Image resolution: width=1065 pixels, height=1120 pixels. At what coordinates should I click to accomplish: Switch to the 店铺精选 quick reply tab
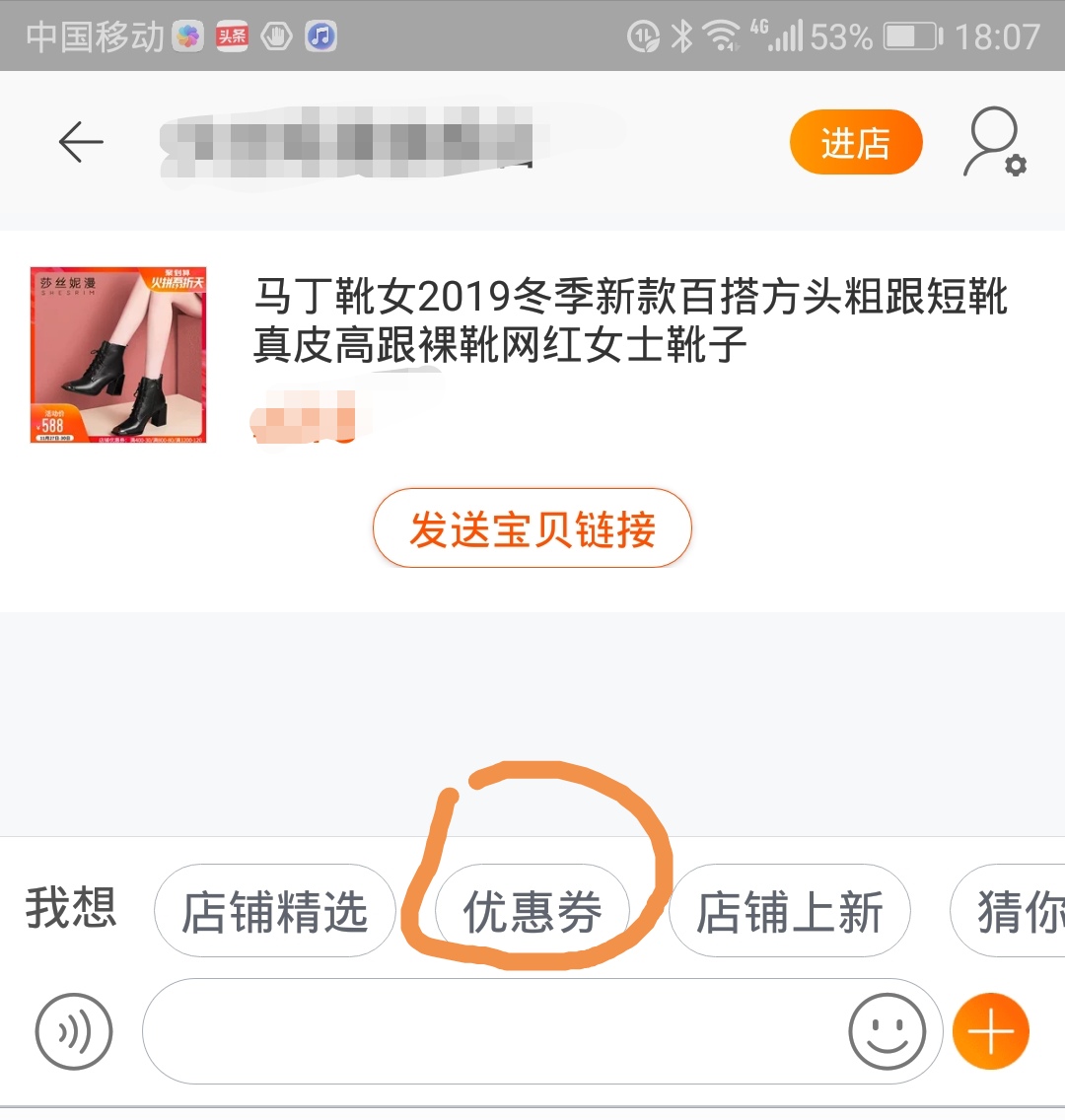click(274, 910)
